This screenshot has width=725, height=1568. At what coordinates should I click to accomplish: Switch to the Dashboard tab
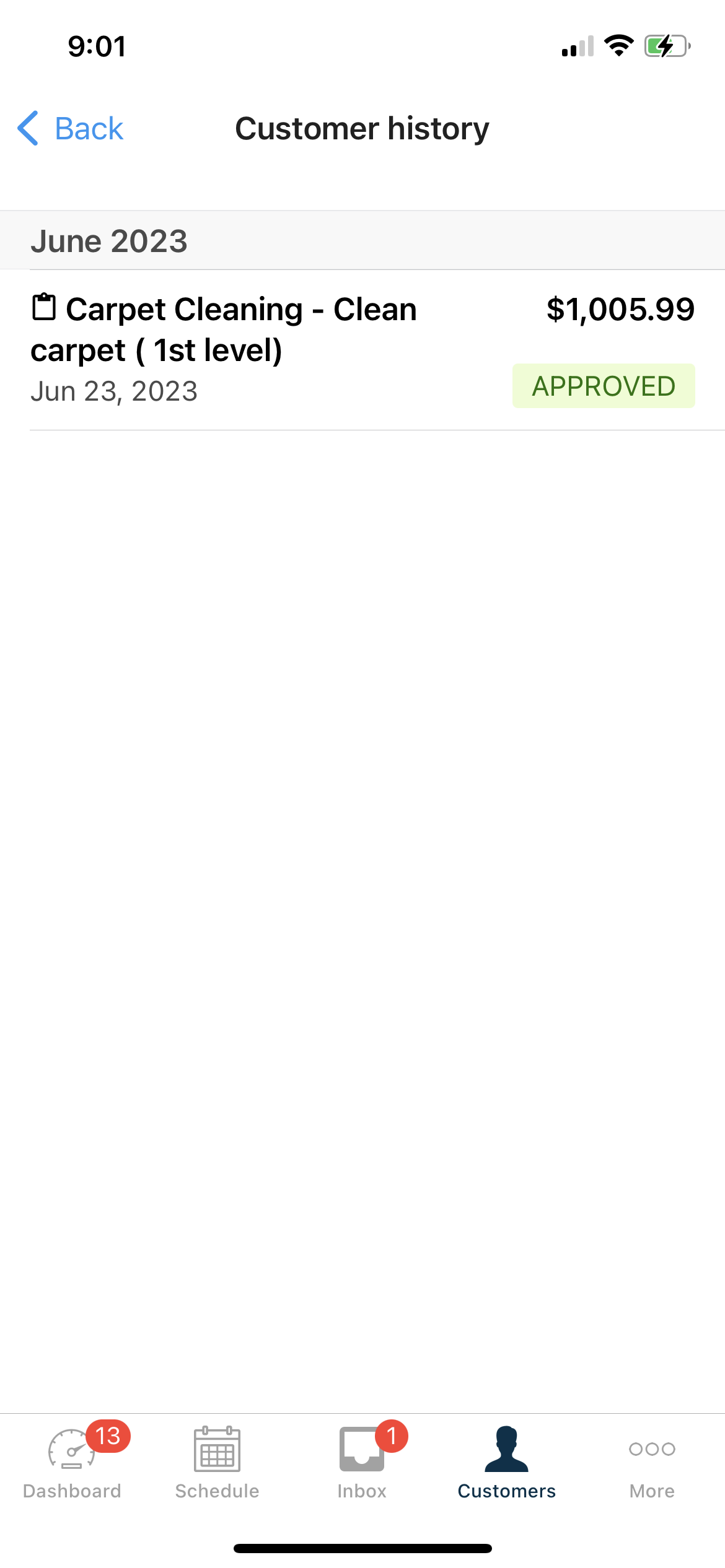72,1461
